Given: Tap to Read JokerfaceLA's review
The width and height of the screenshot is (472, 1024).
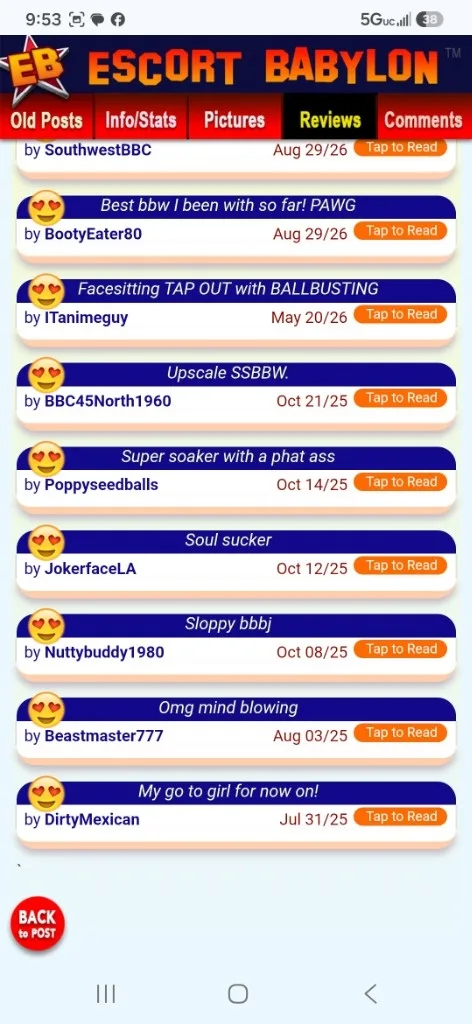Looking at the screenshot, I should 400,565.
